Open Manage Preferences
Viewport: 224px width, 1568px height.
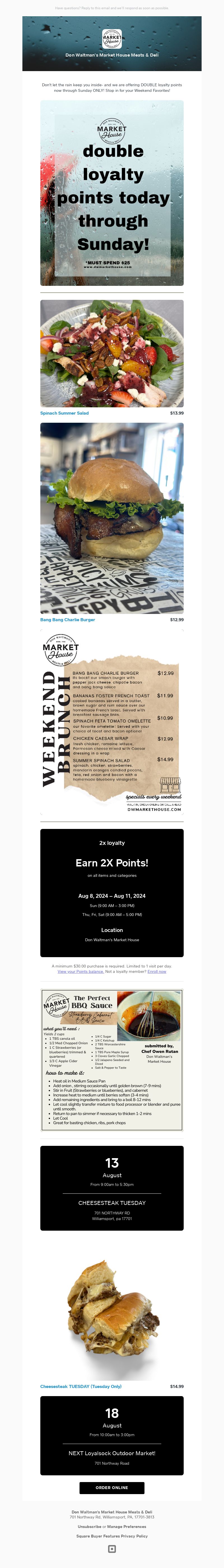point(127,1527)
